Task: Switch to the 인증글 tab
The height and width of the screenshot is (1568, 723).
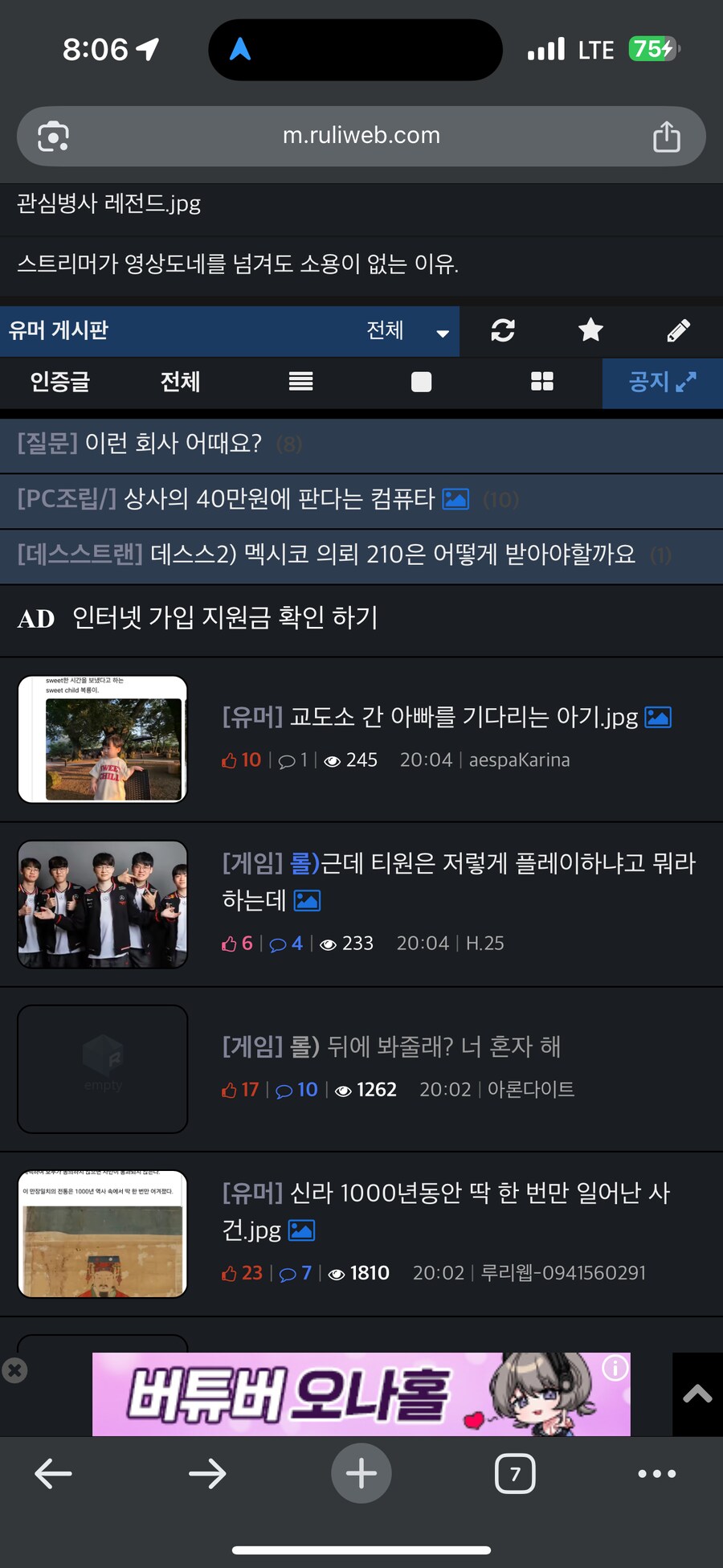Action: tap(60, 382)
